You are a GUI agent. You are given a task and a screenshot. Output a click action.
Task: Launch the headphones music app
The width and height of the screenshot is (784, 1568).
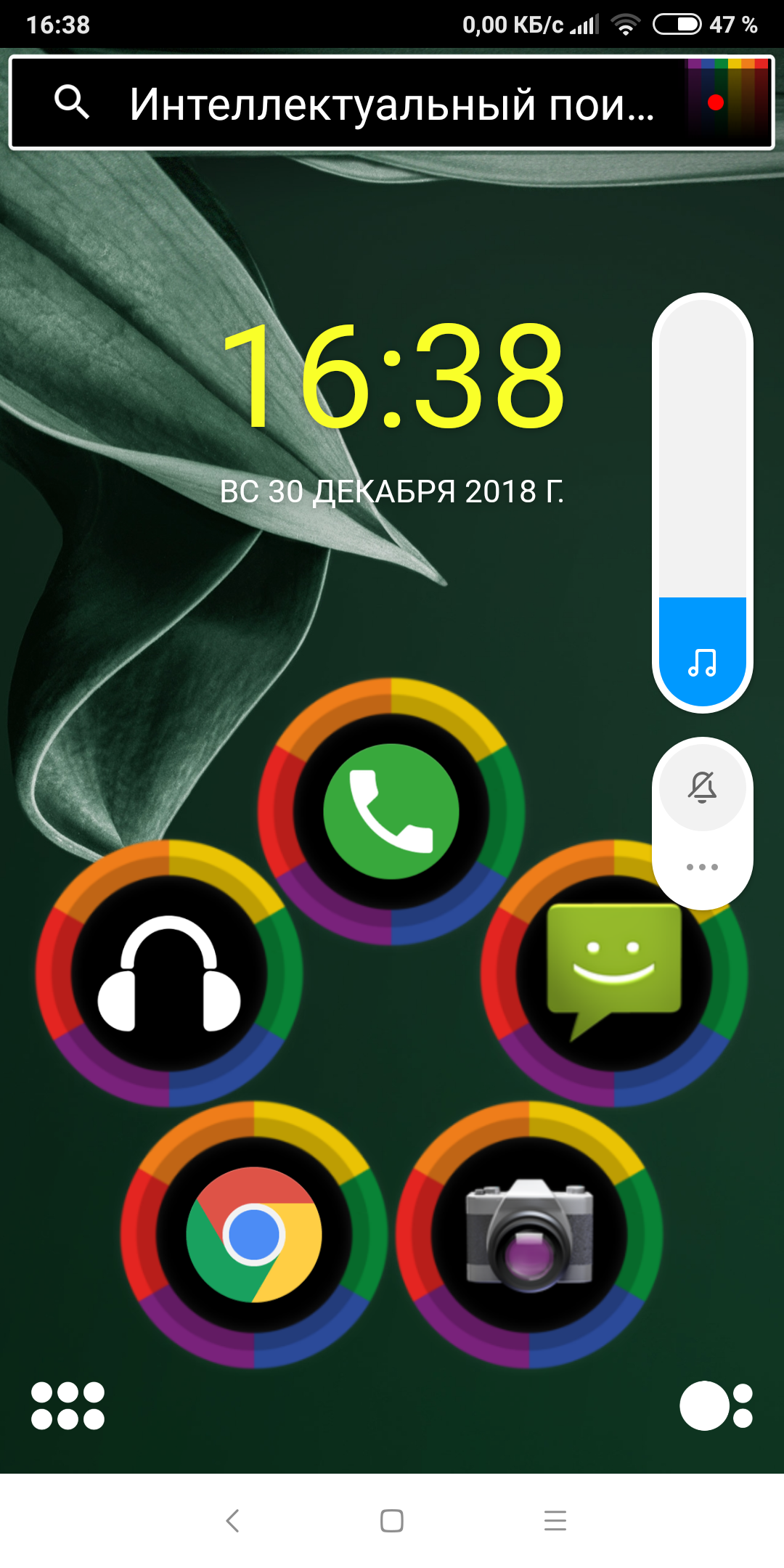pos(169,973)
